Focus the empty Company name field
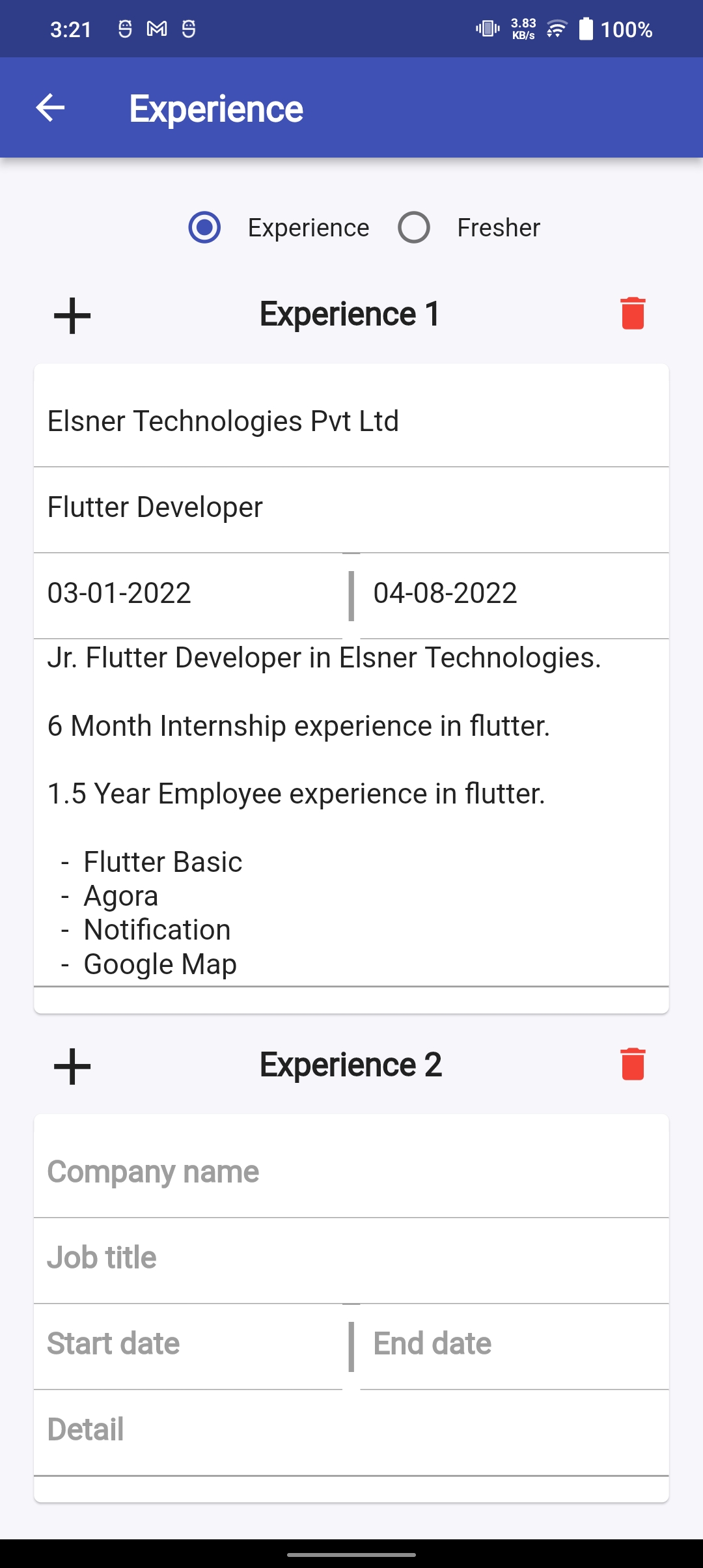 click(x=351, y=1172)
